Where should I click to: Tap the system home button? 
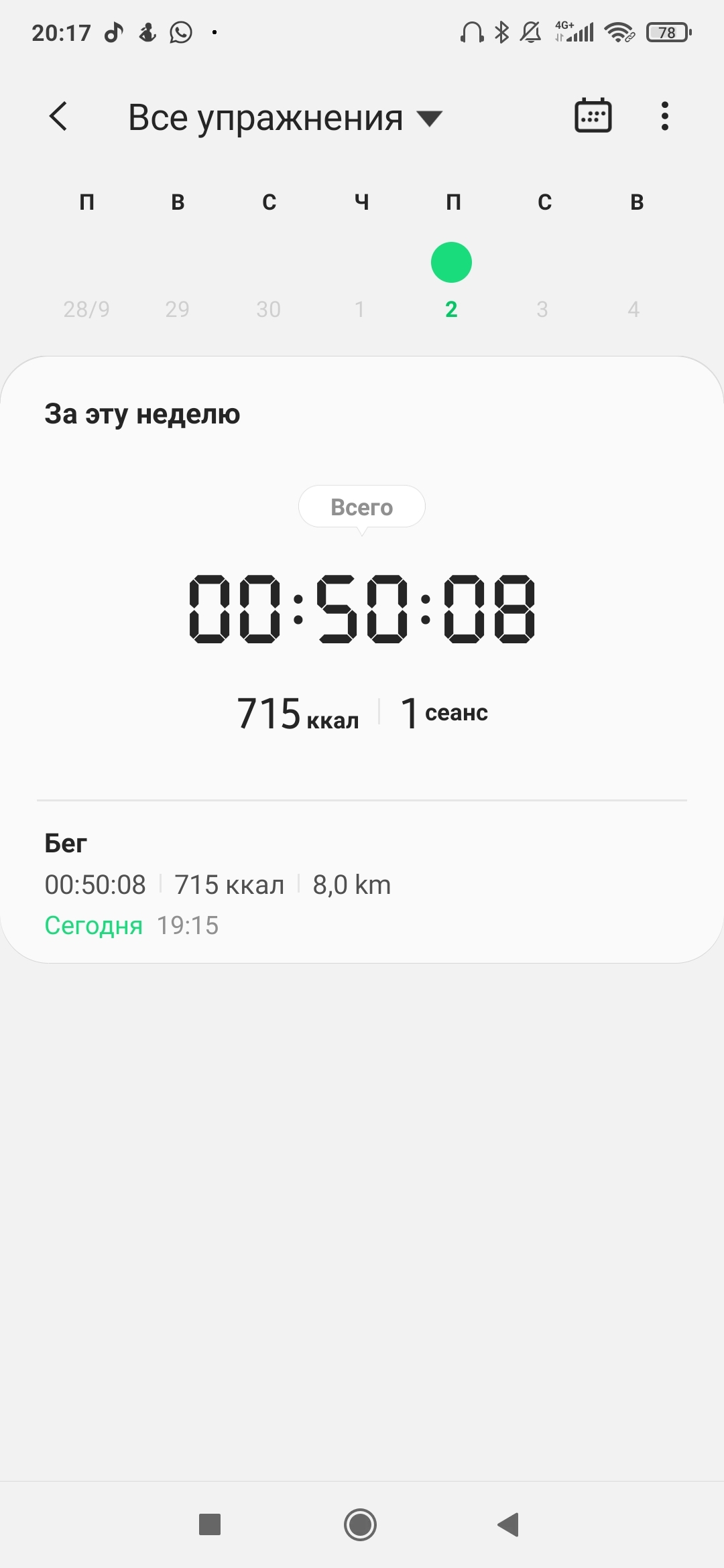pos(361,1524)
